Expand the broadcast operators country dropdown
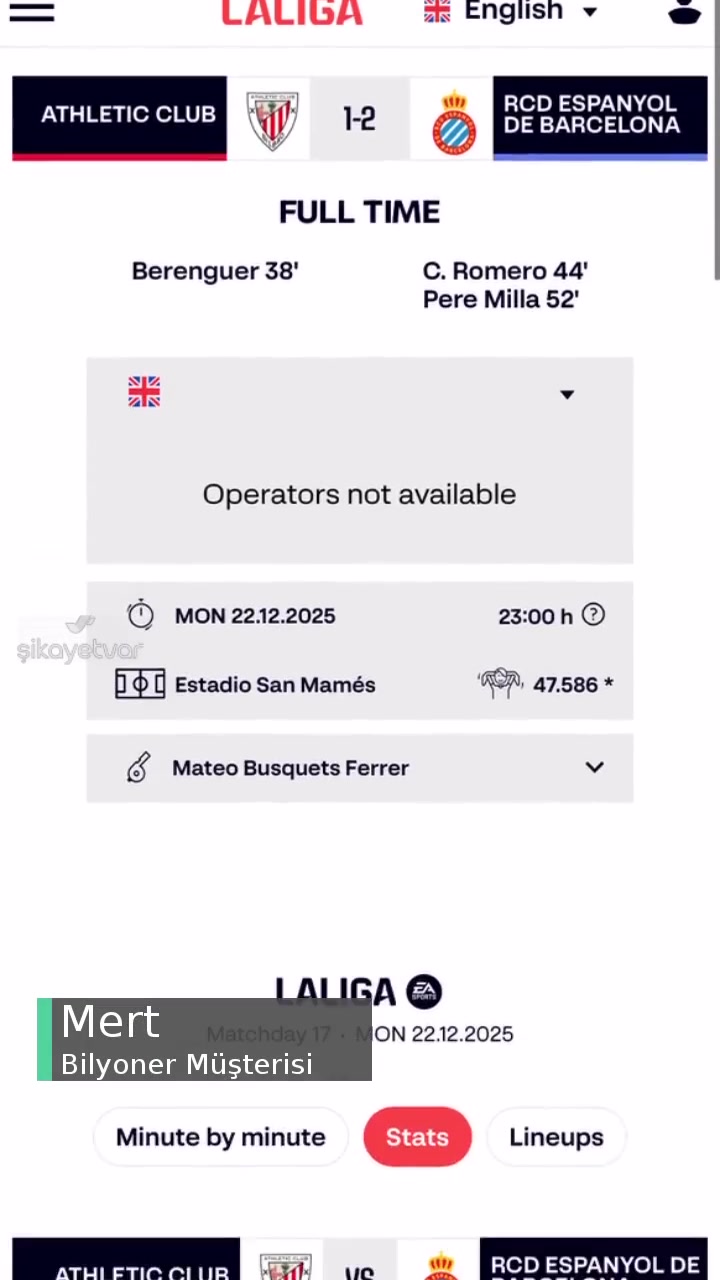This screenshot has height=1280, width=720. pyautogui.click(x=566, y=394)
